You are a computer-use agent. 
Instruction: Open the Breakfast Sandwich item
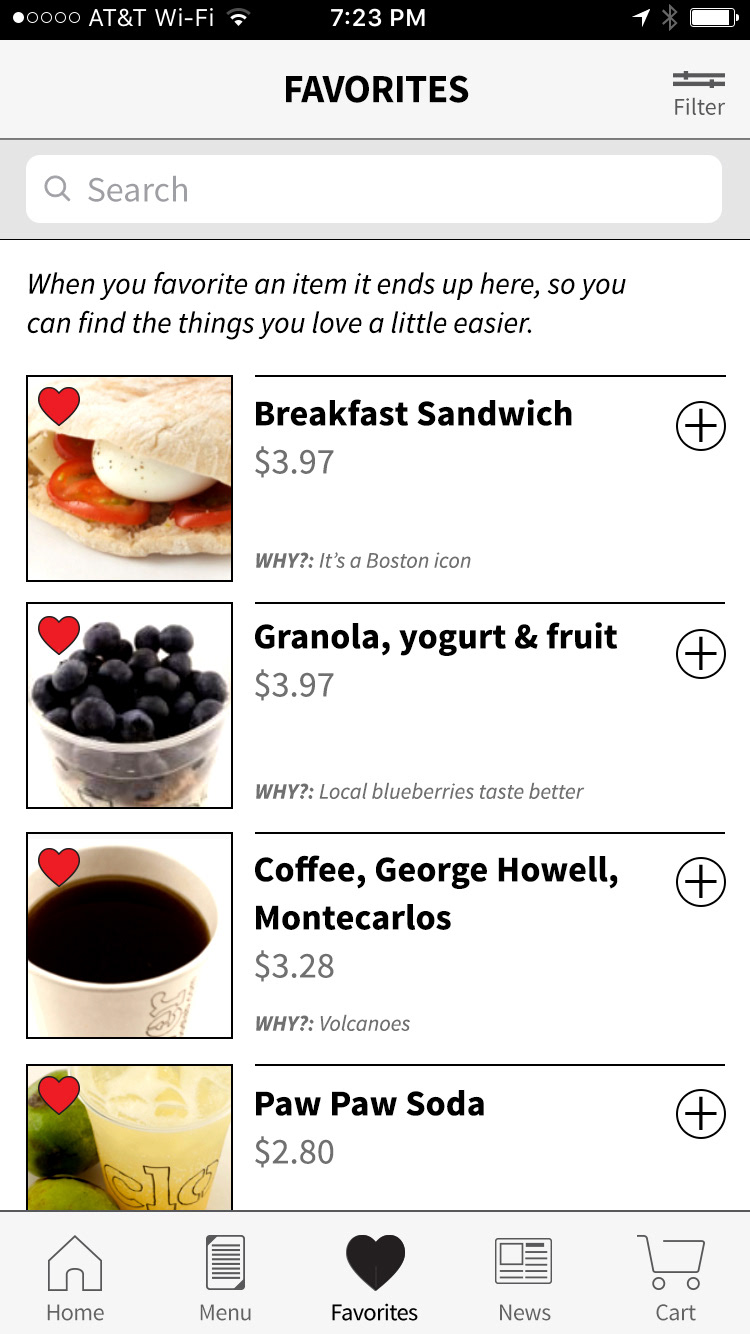(413, 414)
